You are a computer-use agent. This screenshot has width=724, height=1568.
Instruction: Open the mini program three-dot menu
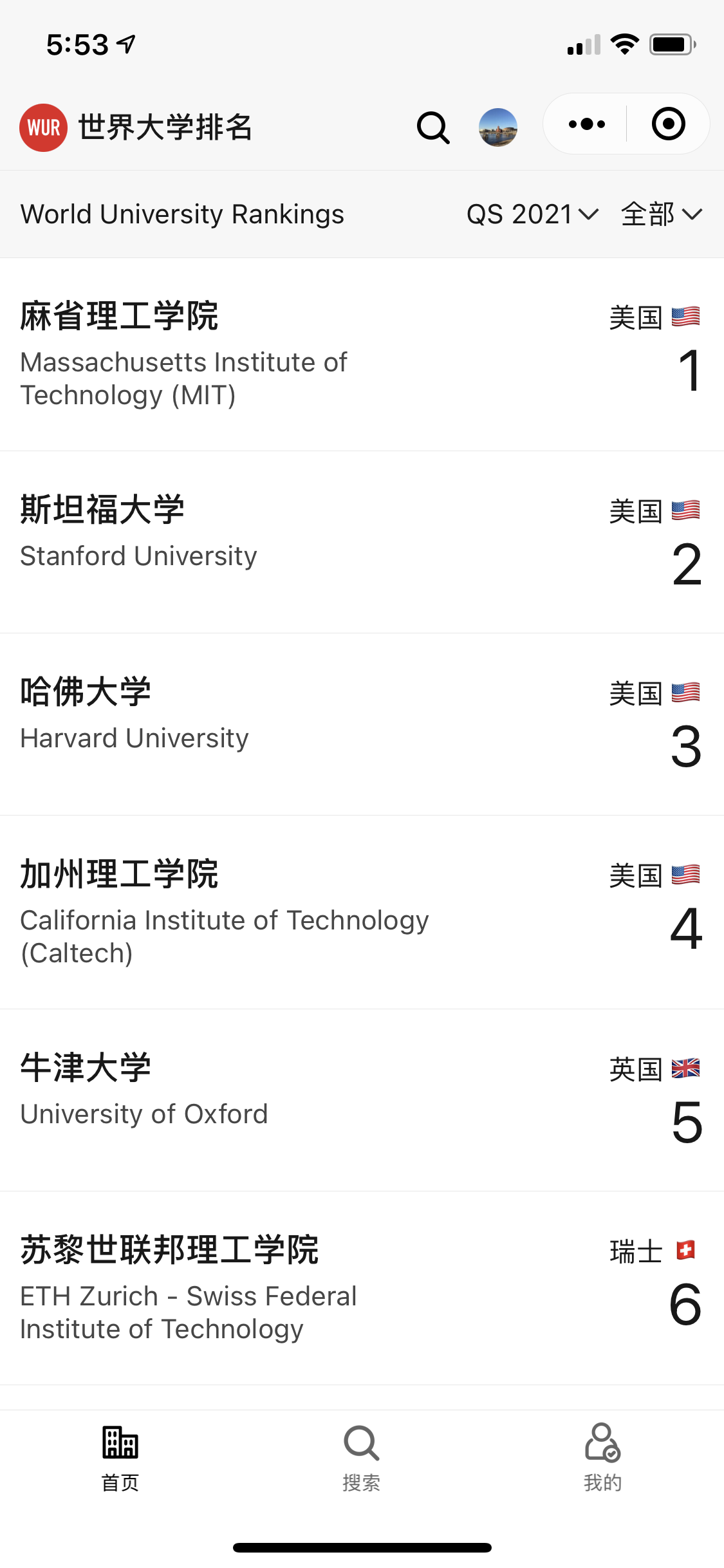586,124
